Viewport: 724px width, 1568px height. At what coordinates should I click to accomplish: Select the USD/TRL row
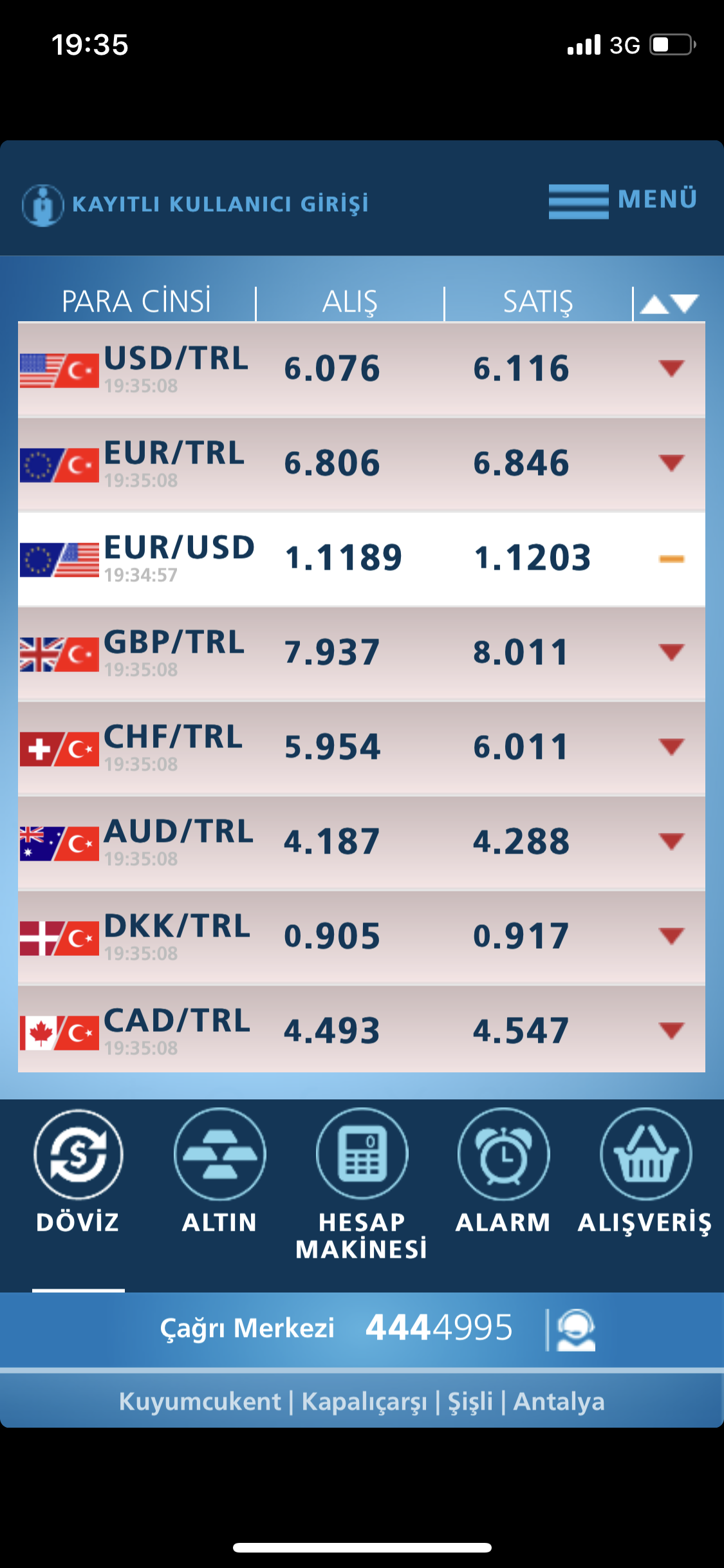point(361,369)
